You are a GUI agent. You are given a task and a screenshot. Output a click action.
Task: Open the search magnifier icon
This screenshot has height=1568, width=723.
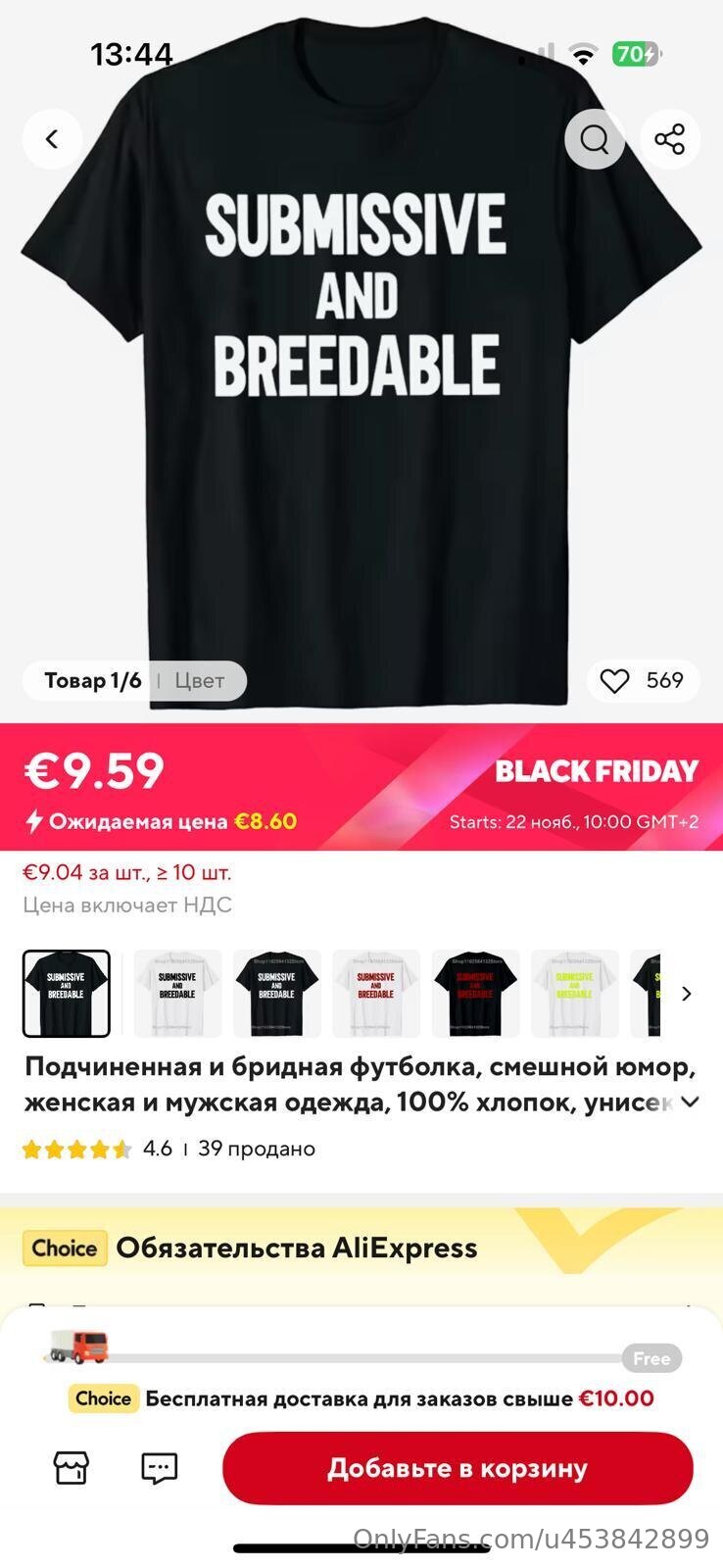point(595,139)
